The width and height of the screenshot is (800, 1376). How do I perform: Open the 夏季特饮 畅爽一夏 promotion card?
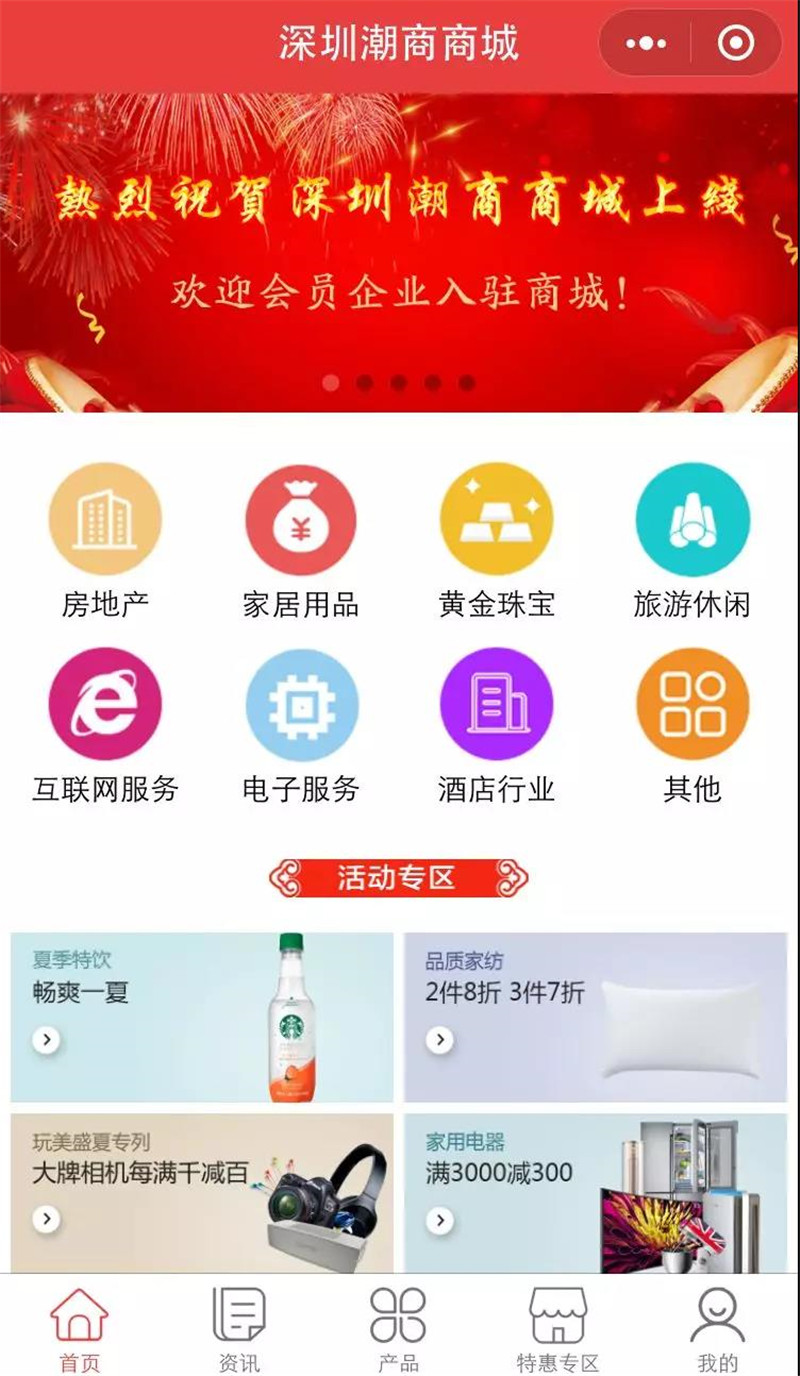coord(202,1017)
